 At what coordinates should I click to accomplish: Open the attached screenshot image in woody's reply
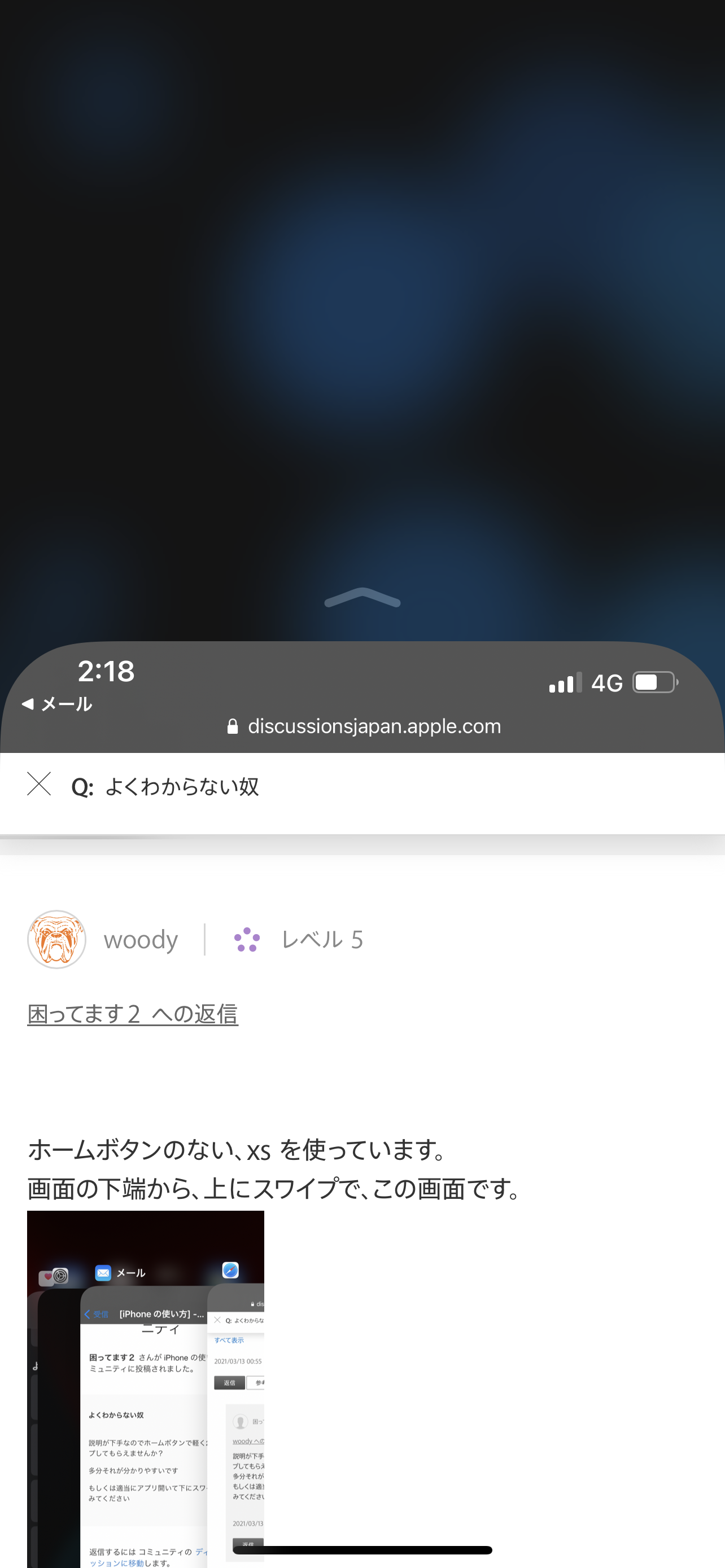coord(146,1388)
